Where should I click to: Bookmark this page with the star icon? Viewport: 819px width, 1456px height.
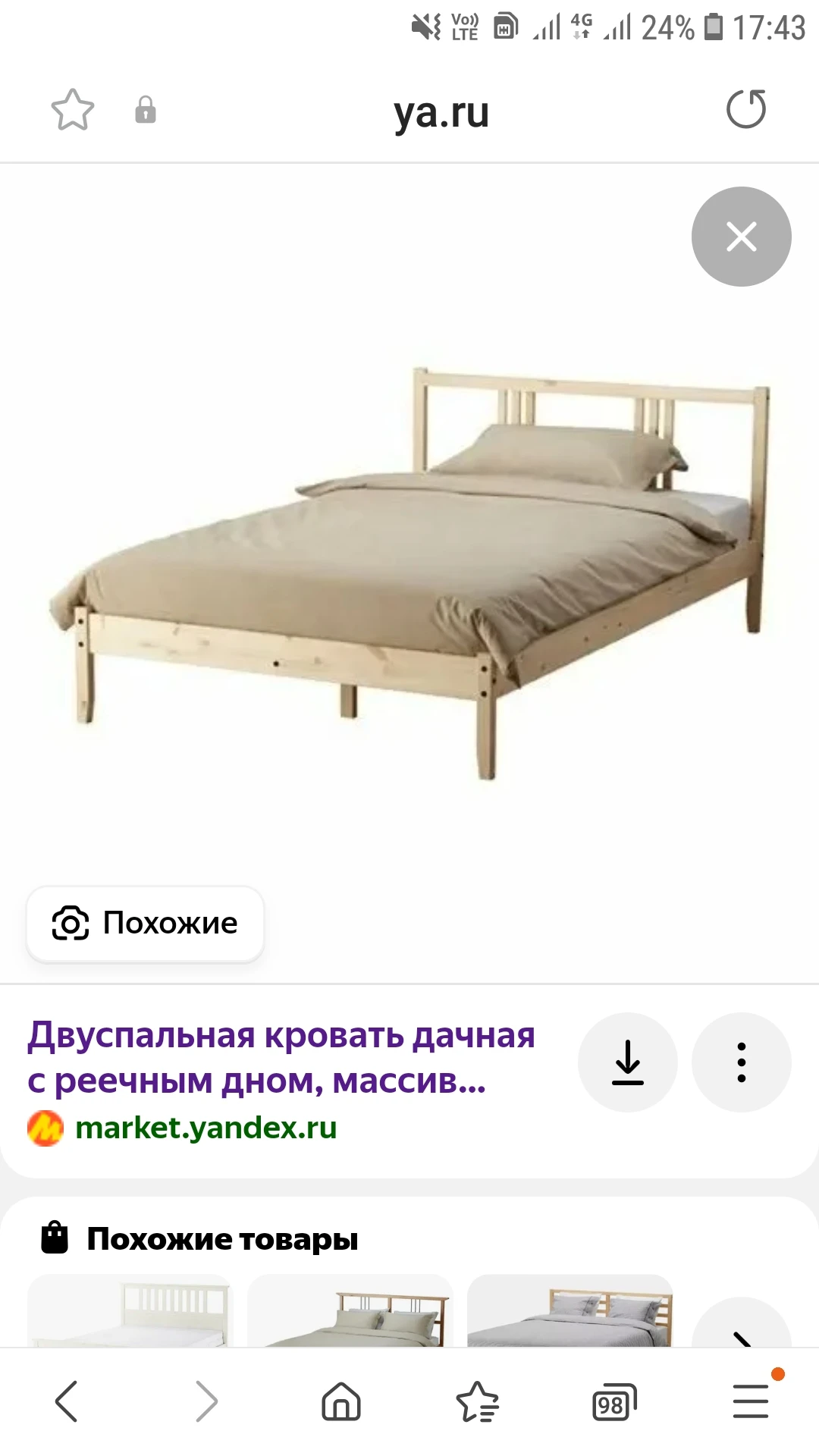[x=72, y=111]
